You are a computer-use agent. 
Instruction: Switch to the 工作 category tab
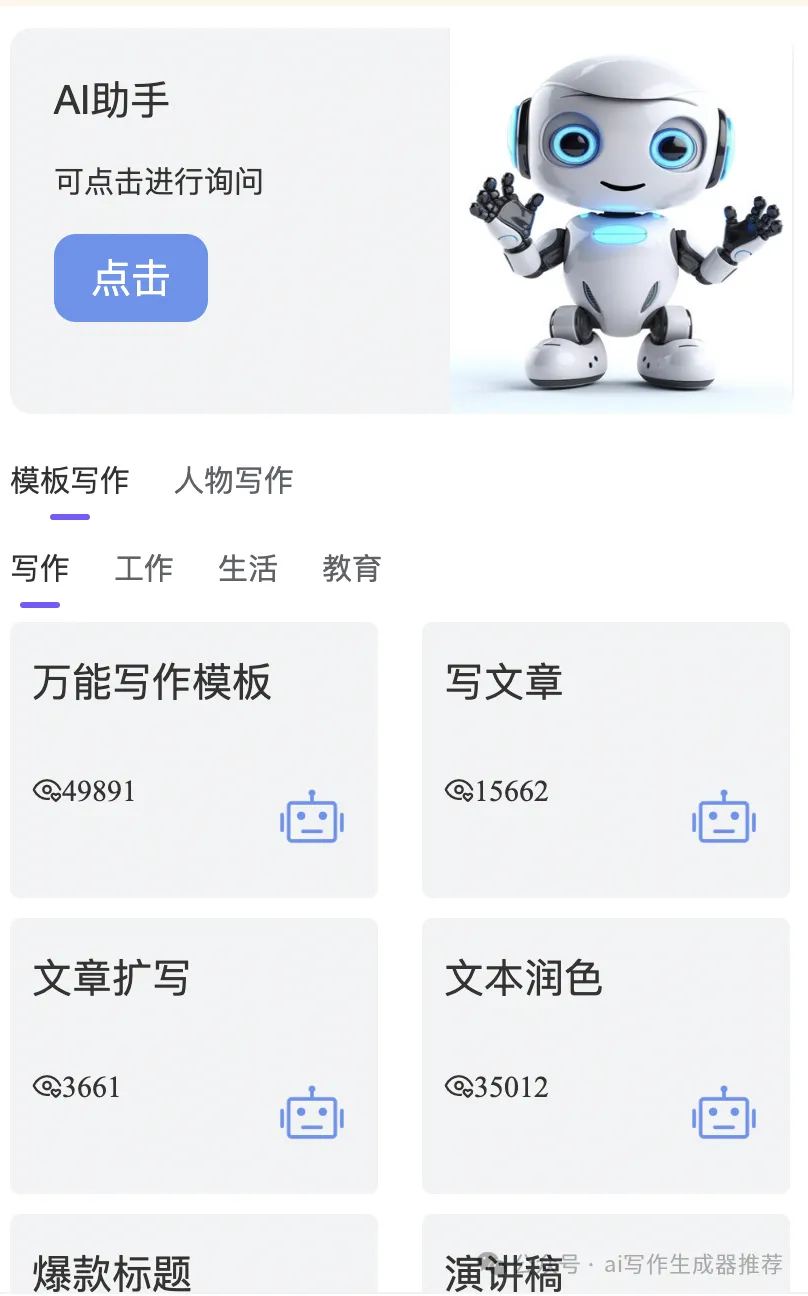coord(143,569)
